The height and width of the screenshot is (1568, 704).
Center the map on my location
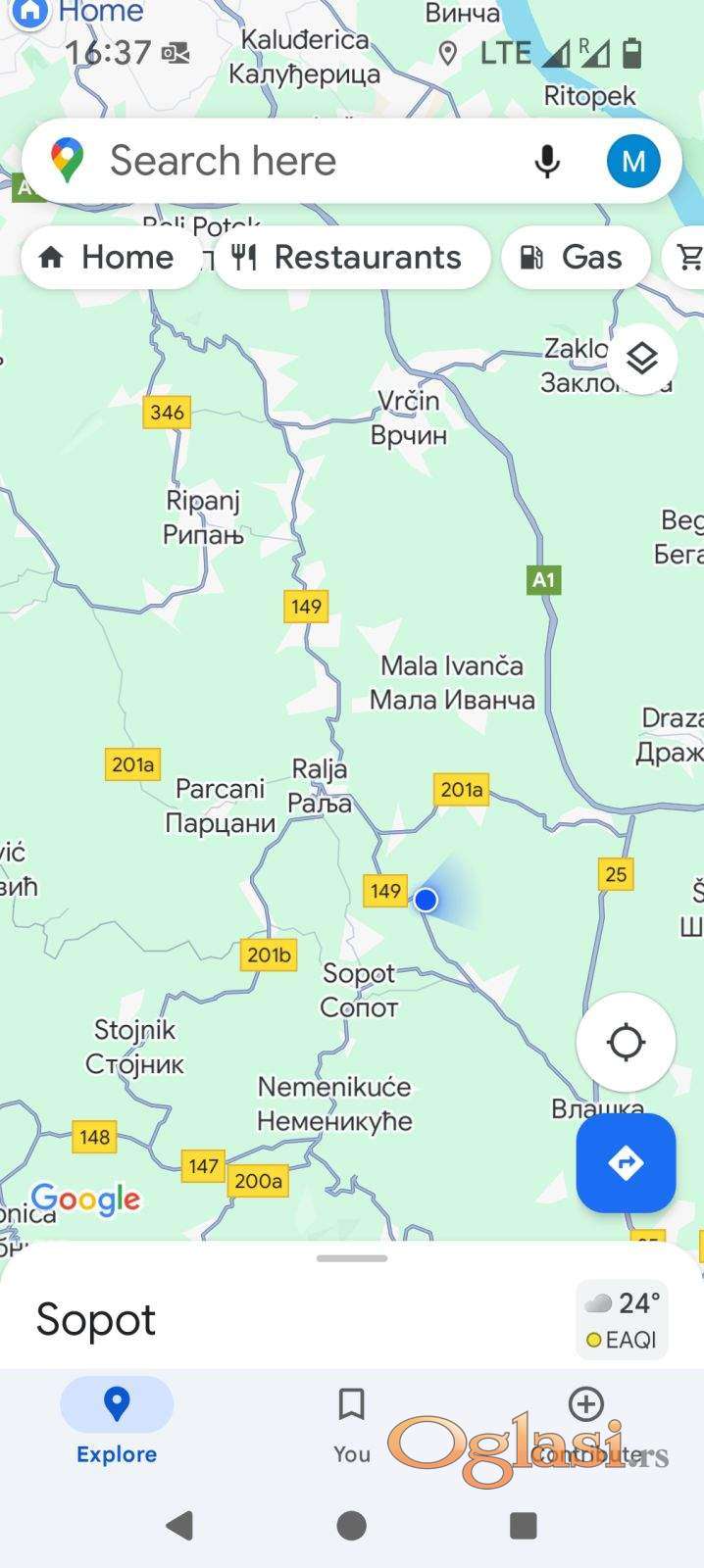click(626, 1042)
